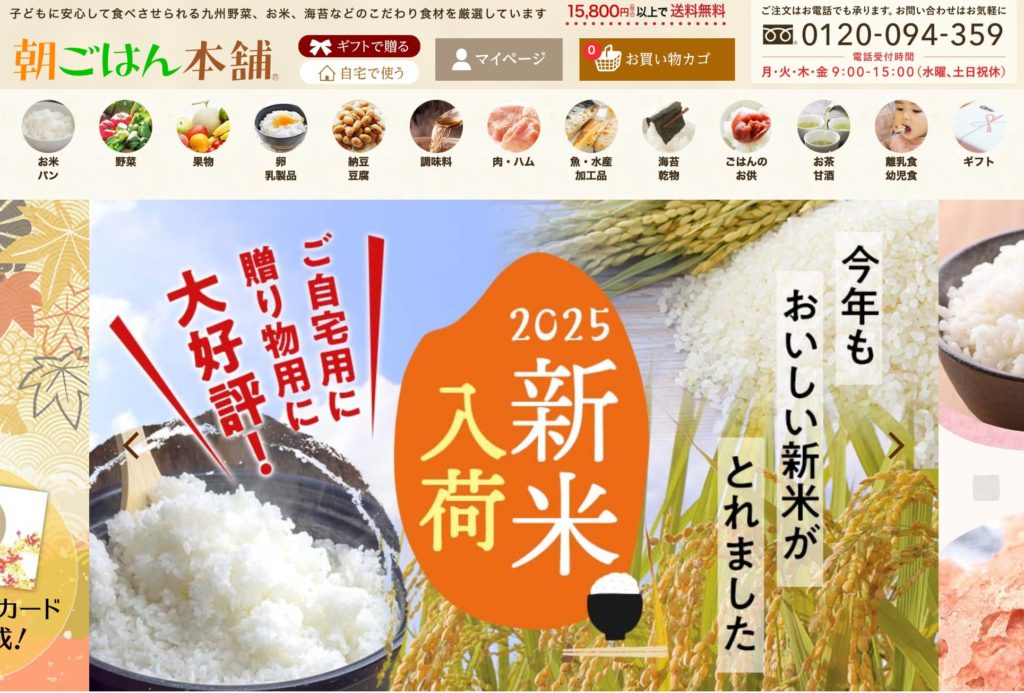
Task: Open the ギフトで贈る gift option
Action: [x=359, y=46]
